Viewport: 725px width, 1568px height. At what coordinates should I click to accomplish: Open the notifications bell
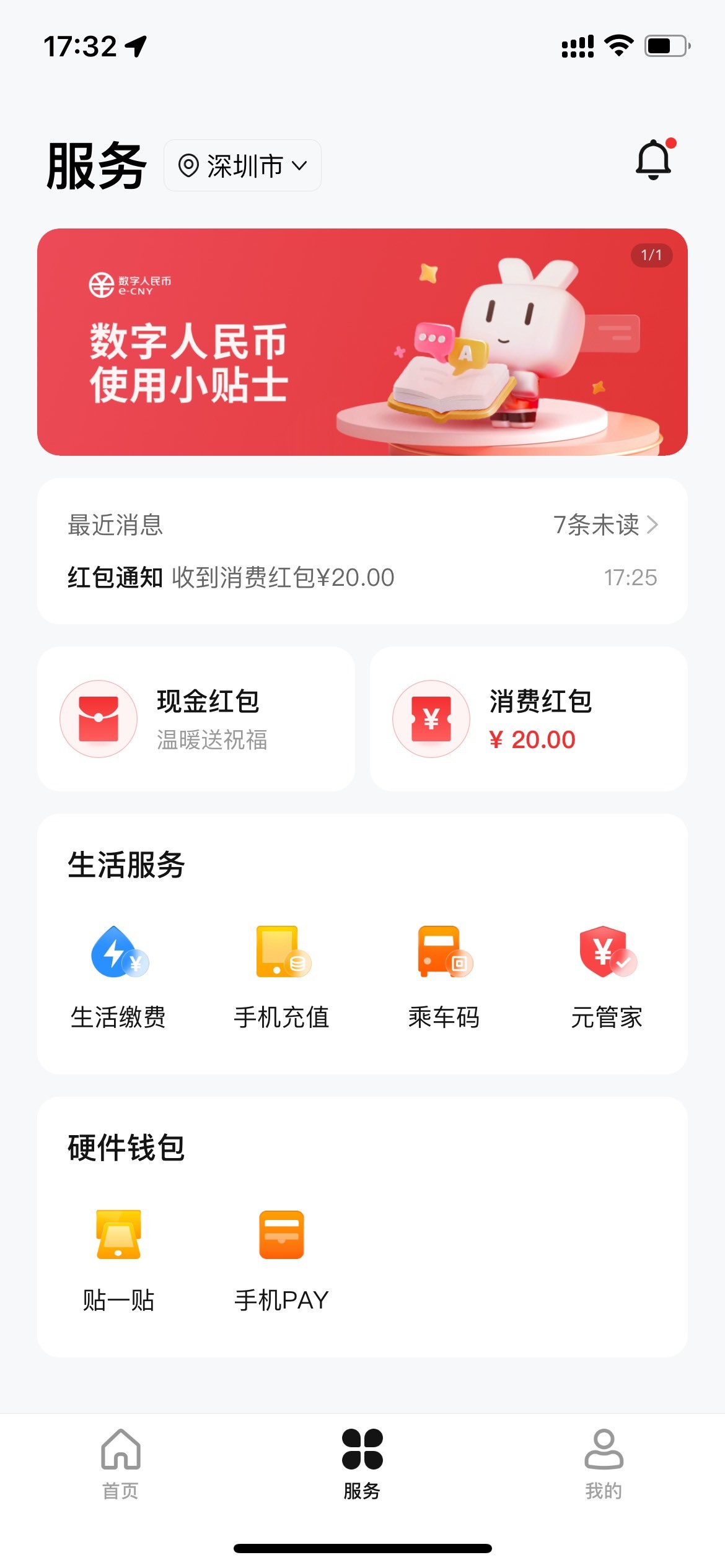click(x=654, y=160)
